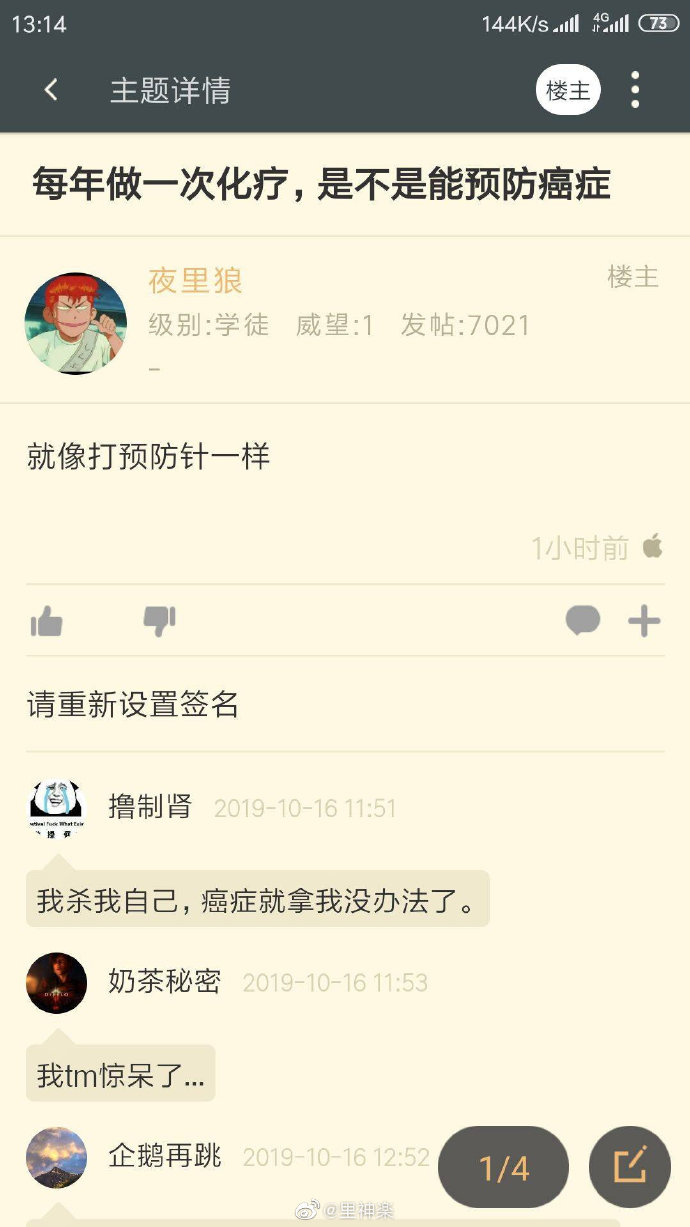The height and width of the screenshot is (1227, 690).
Task: Go back from the 主题详情 page
Action: [x=51, y=90]
